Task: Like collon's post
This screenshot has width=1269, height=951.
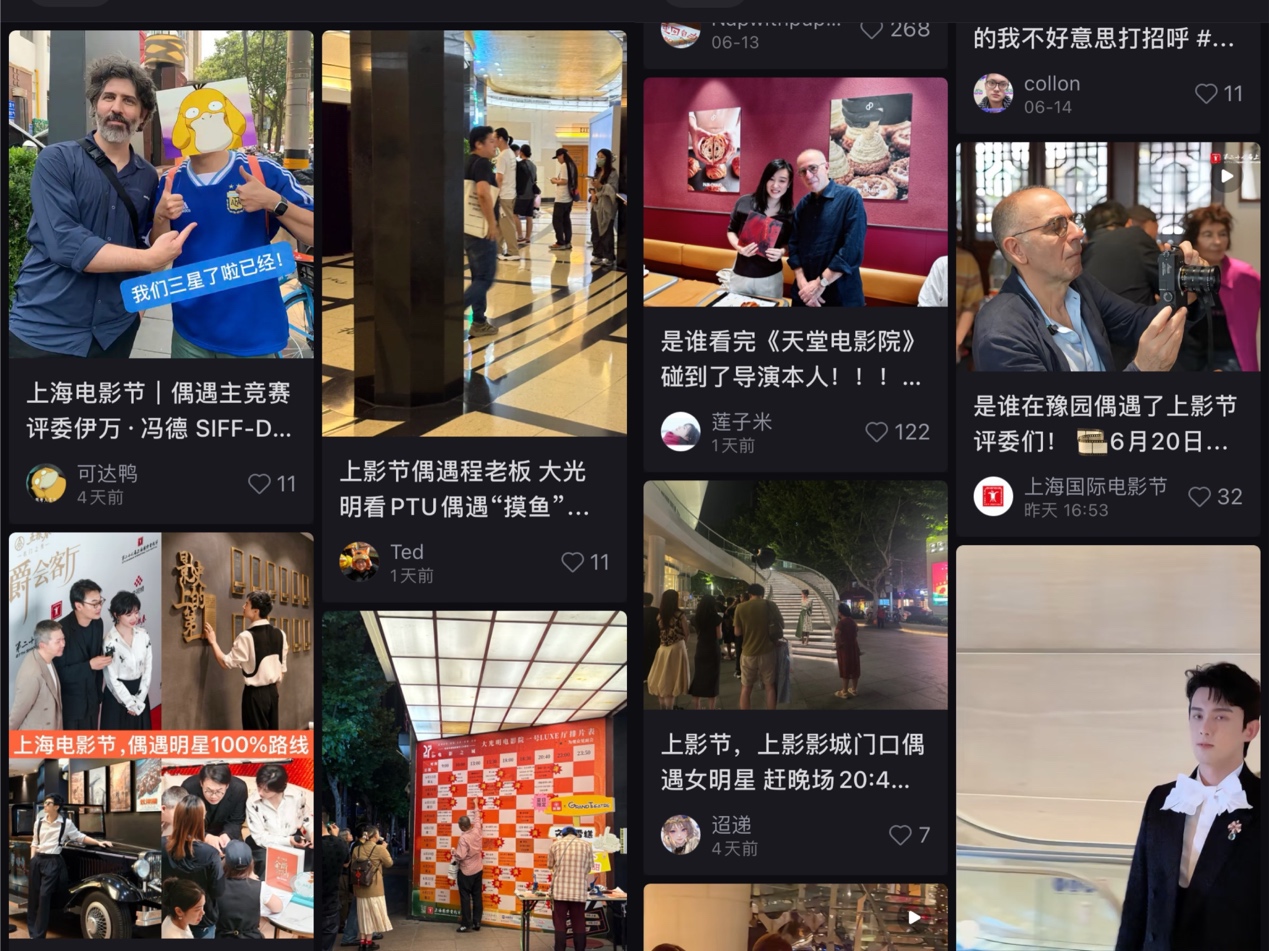Action: coord(1206,94)
